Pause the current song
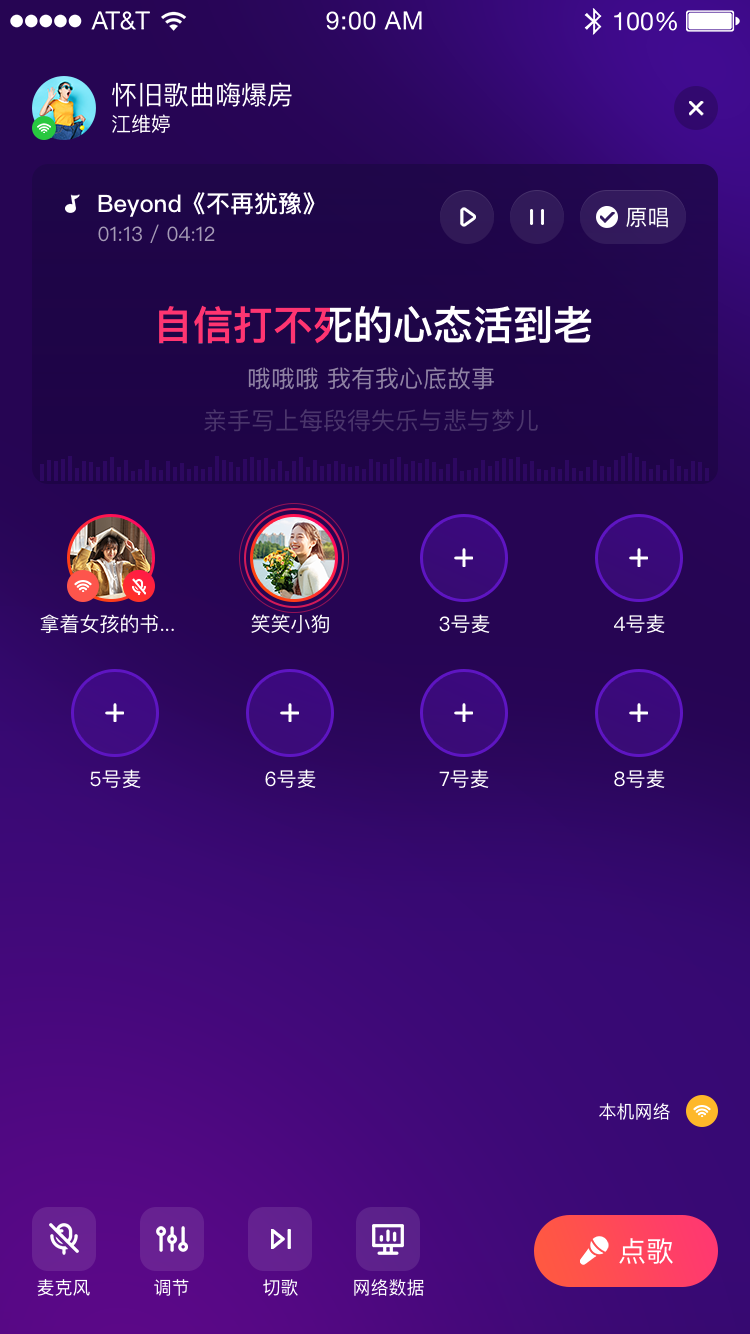This screenshot has width=750, height=1334. 537,217
